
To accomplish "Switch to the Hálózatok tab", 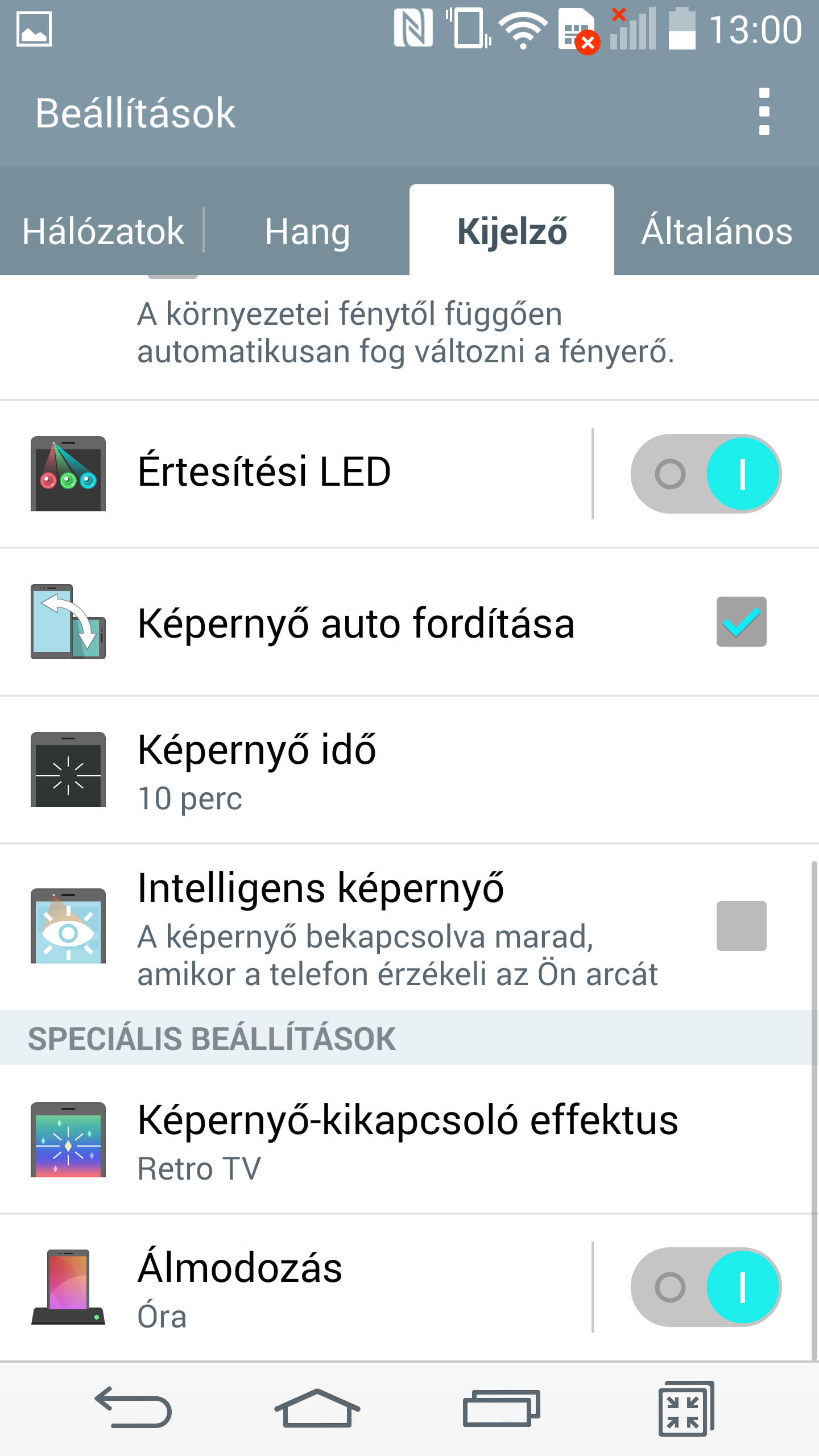I will (103, 231).
